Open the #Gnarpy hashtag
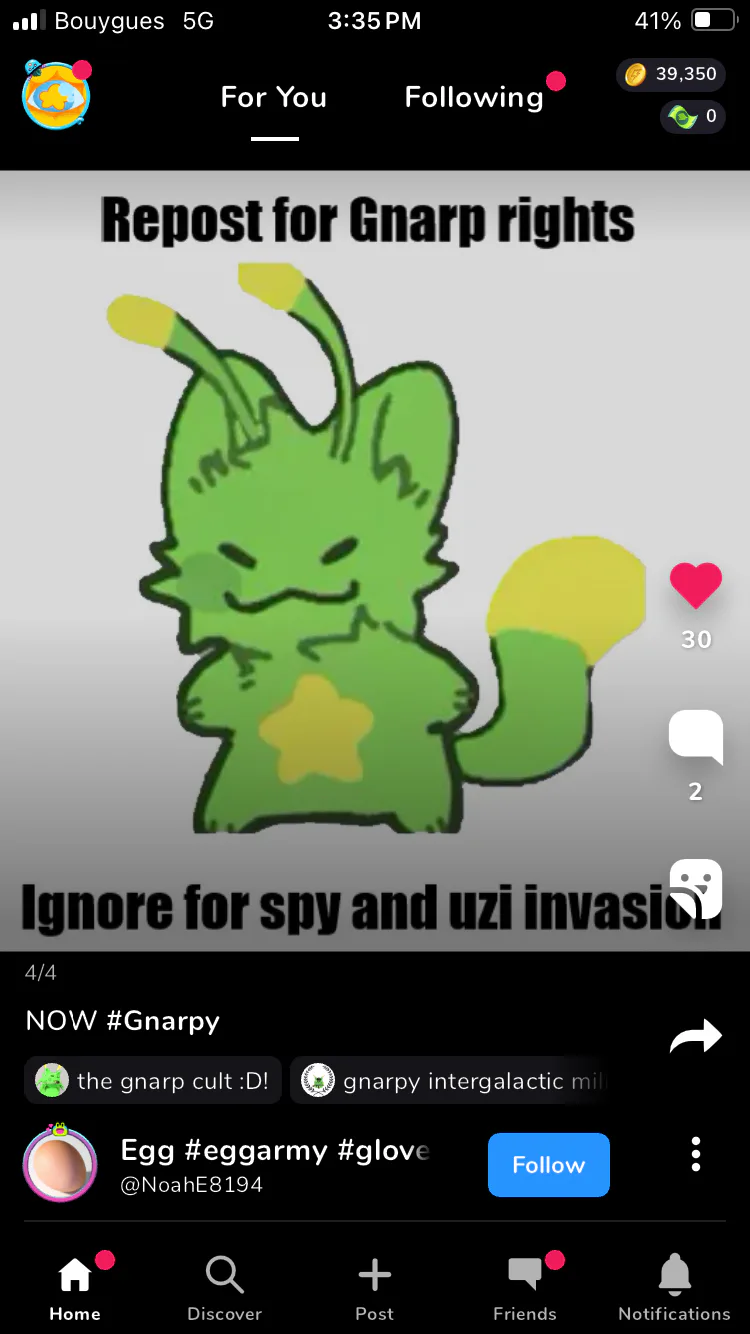 (163, 1021)
